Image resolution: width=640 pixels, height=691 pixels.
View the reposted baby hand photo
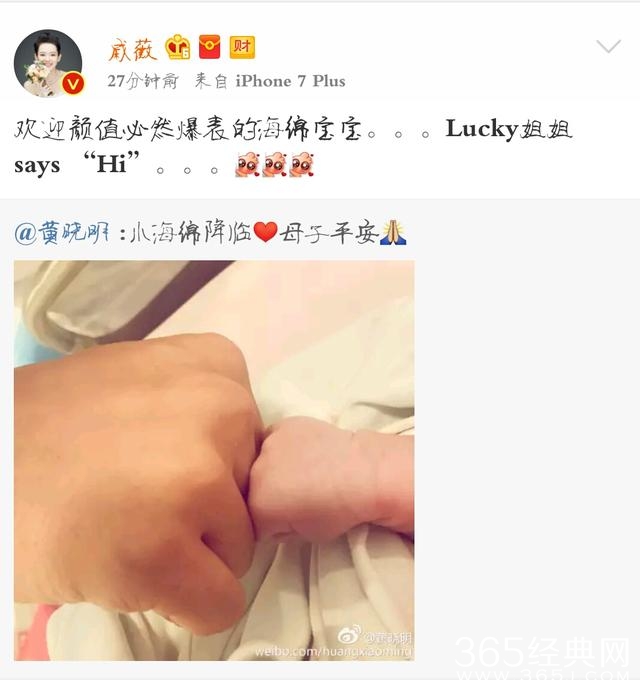(214, 460)
